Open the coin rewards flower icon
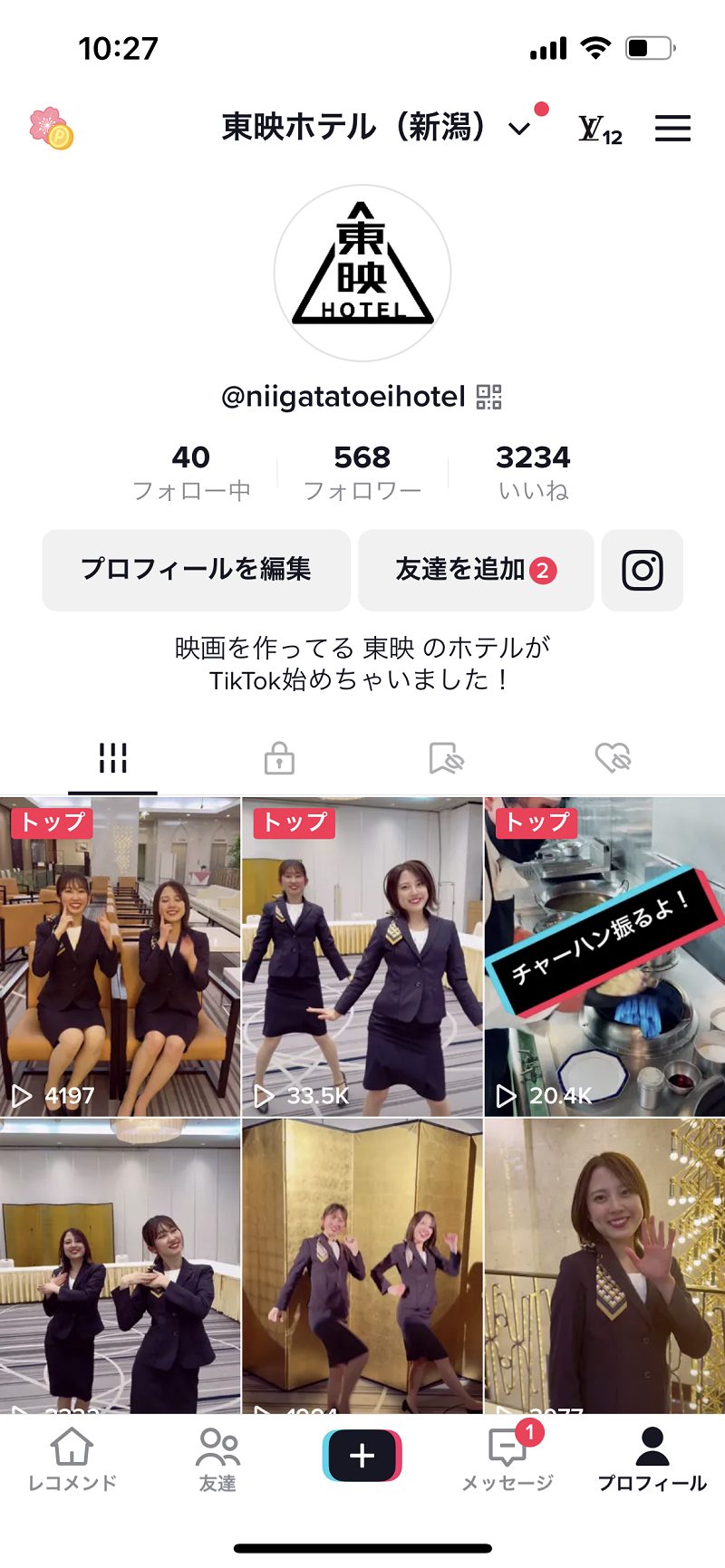 52,128
